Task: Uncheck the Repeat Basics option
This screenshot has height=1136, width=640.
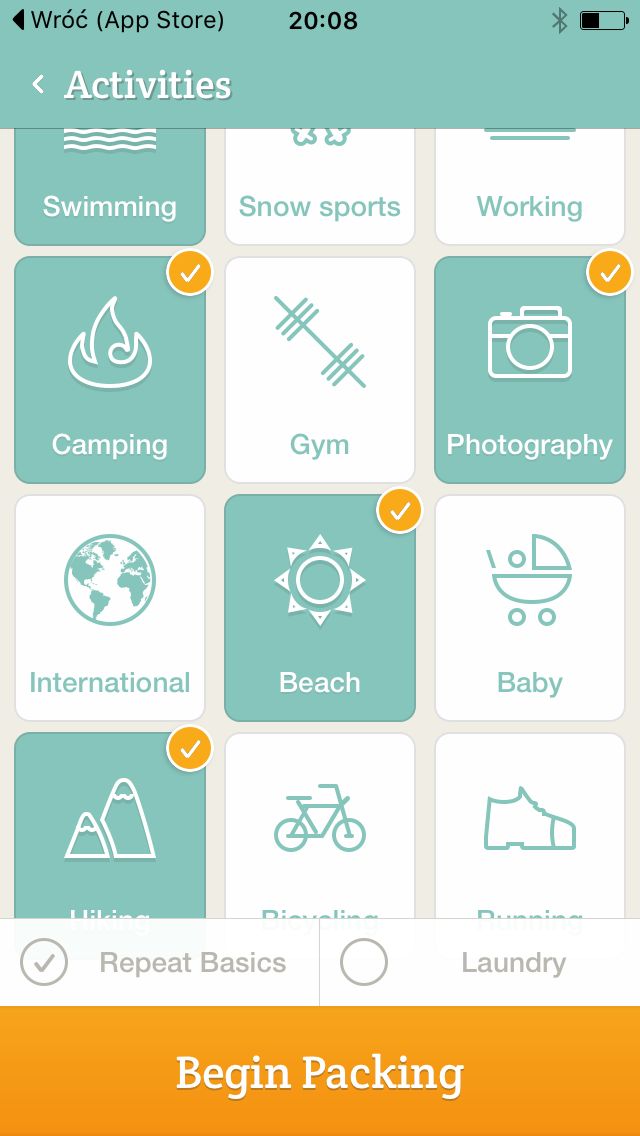Action: 159,962
